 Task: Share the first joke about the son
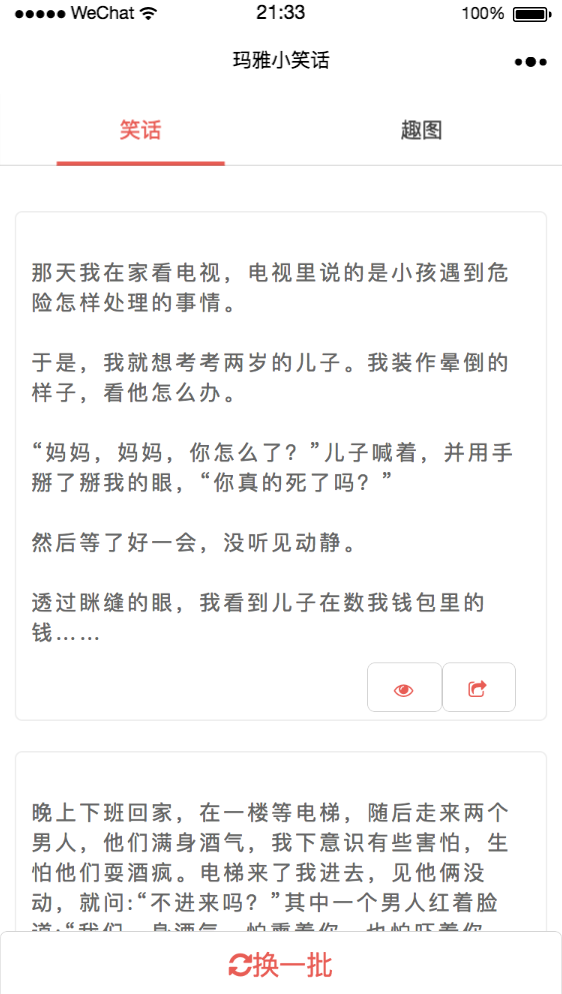[478, 688]
